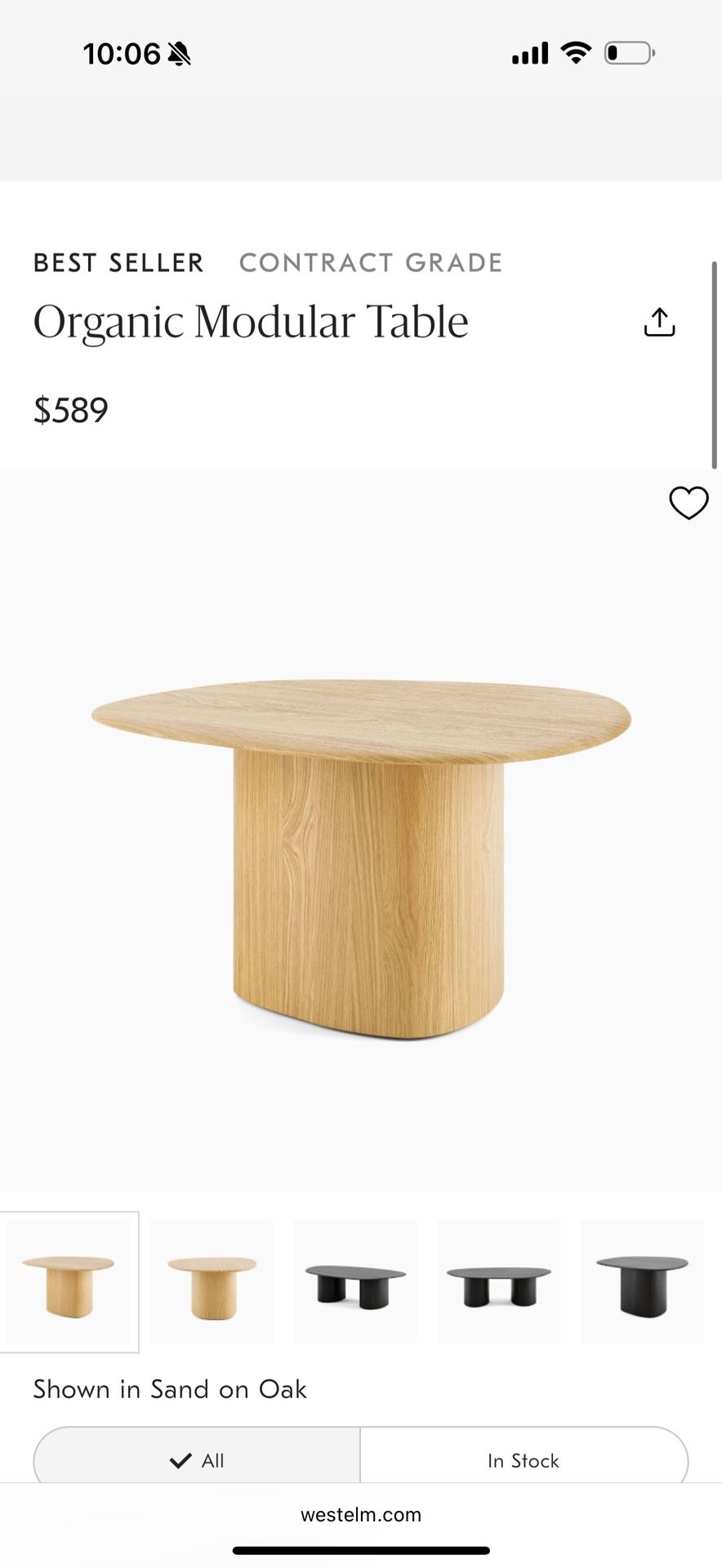
Task: Tap the muted notifications bell icon
Action: (x=179, y=52)
